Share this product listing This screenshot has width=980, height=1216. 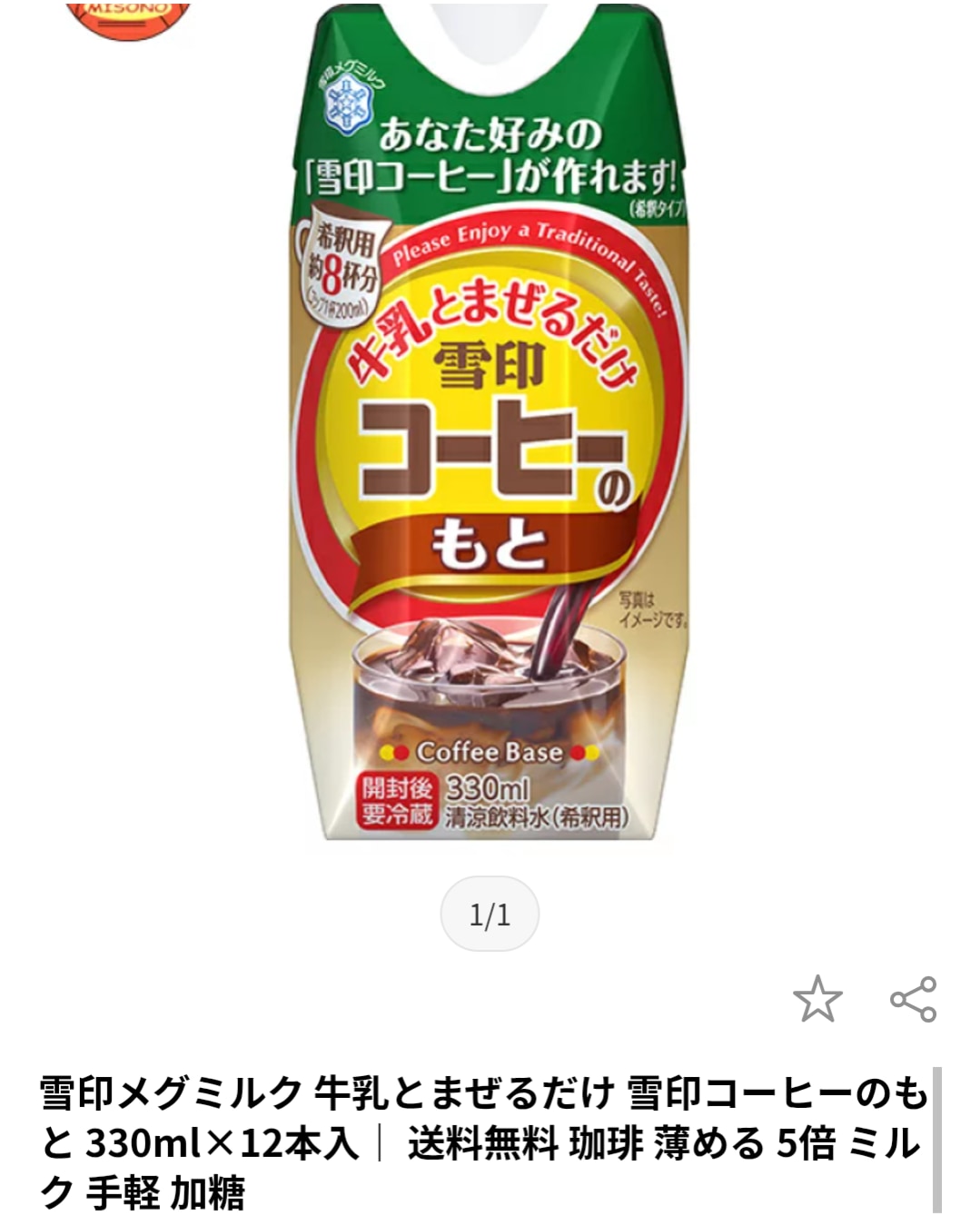(913, 999)
